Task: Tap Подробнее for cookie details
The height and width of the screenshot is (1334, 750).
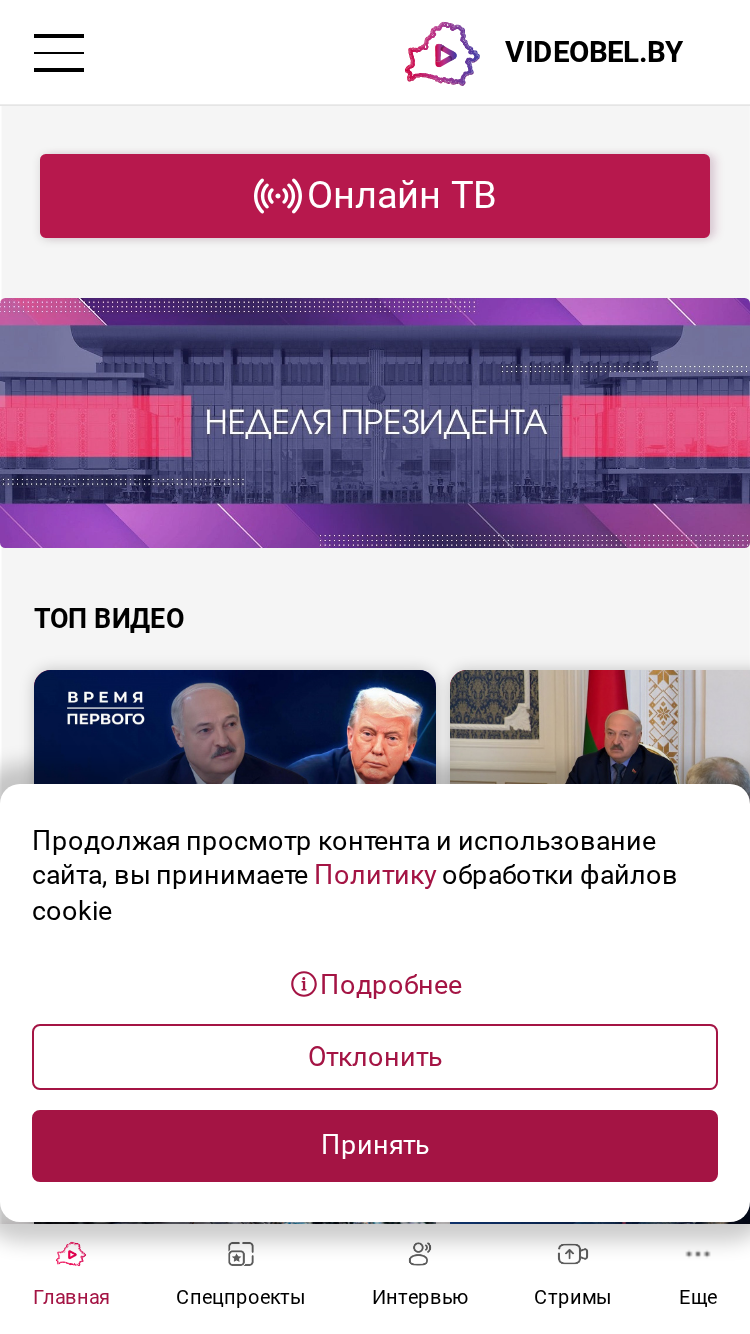Action: [x=376, y=985]
